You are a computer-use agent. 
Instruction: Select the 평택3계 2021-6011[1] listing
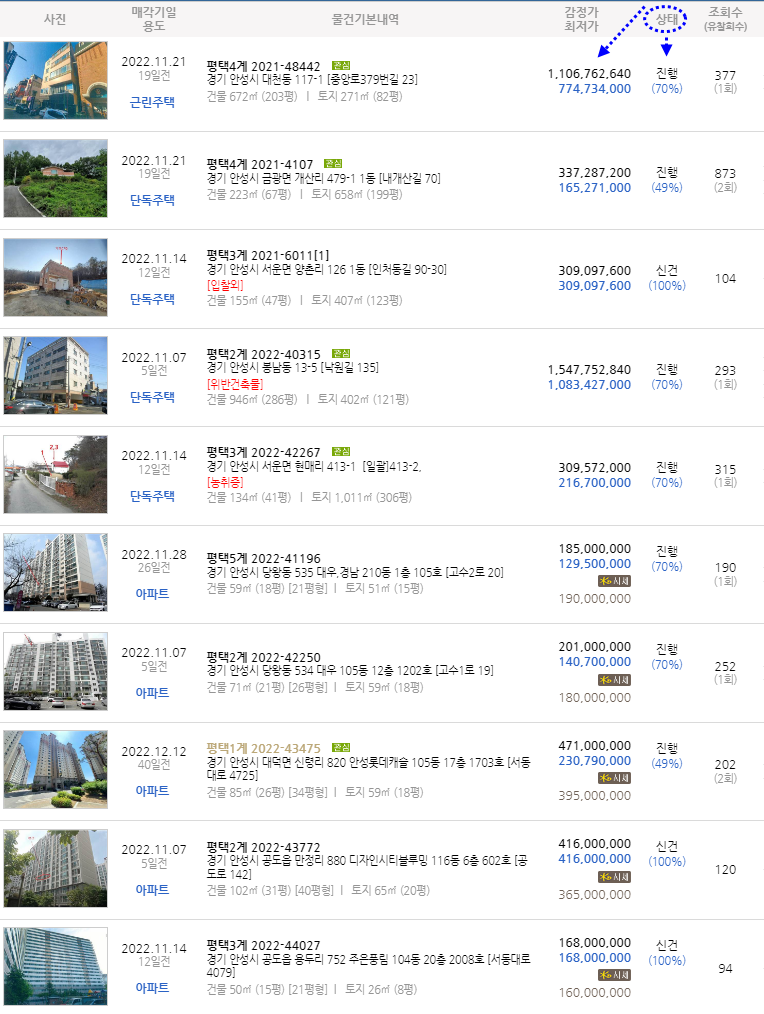267,255
